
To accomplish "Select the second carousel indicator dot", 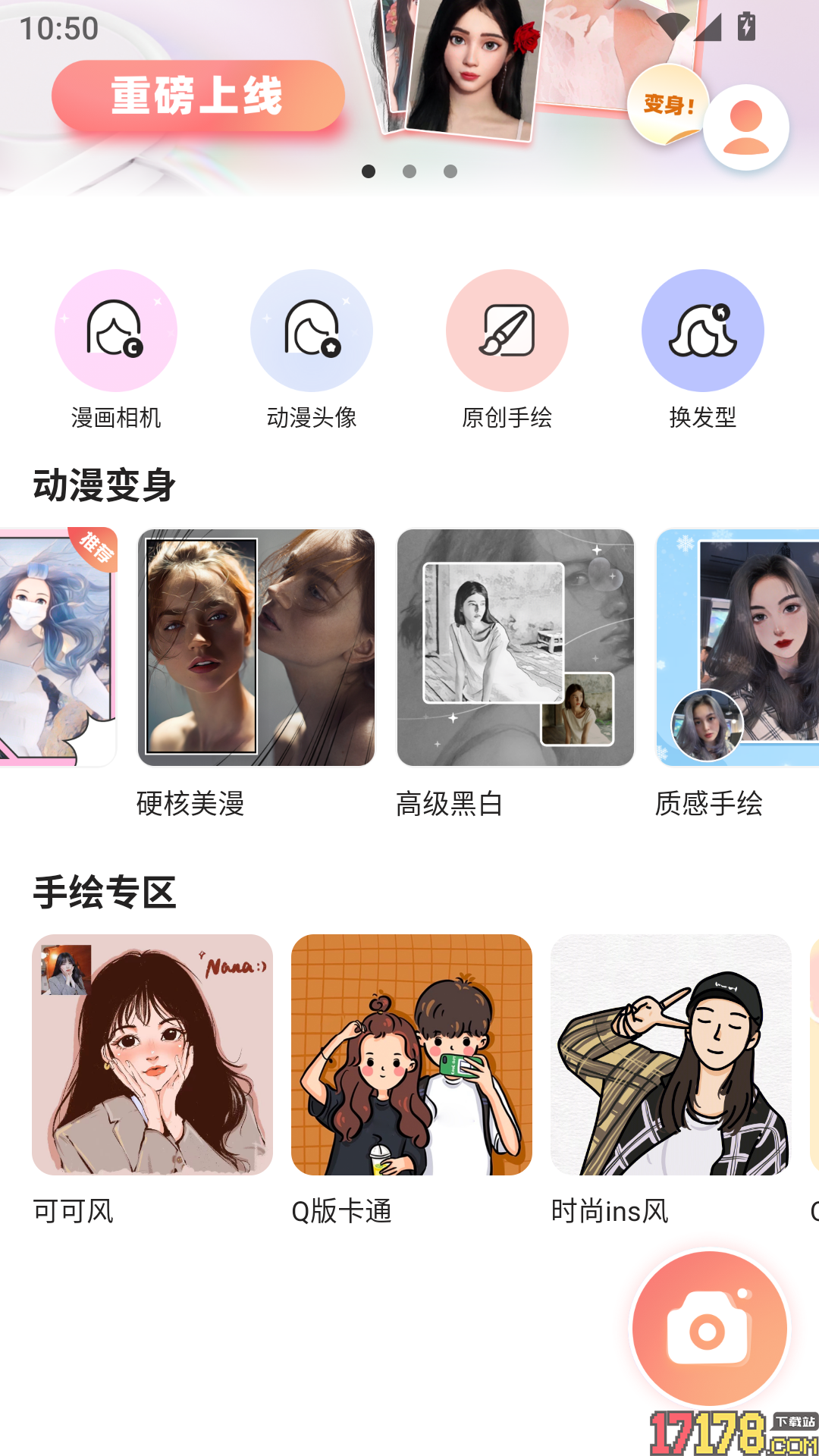I will [410, 171].
